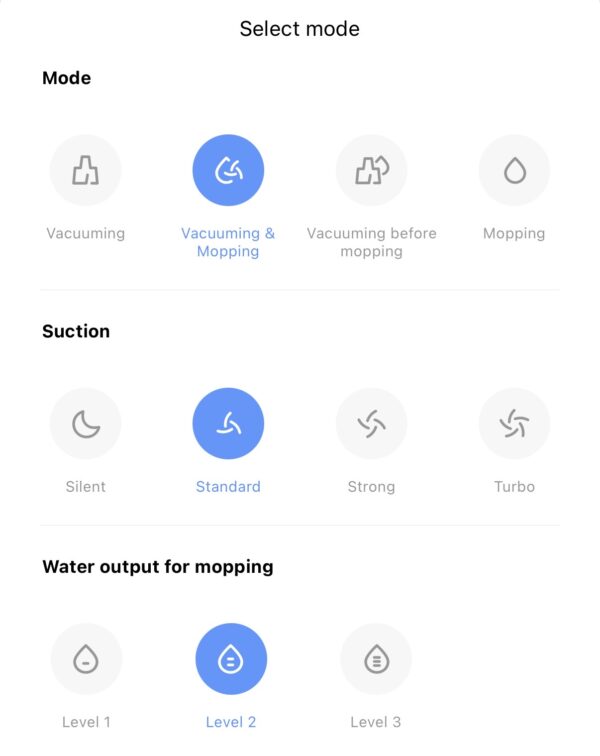The image size is (600, 756).
Task: Select Mopping only mode
Action: pyautogui.click(x=515, y=171)
